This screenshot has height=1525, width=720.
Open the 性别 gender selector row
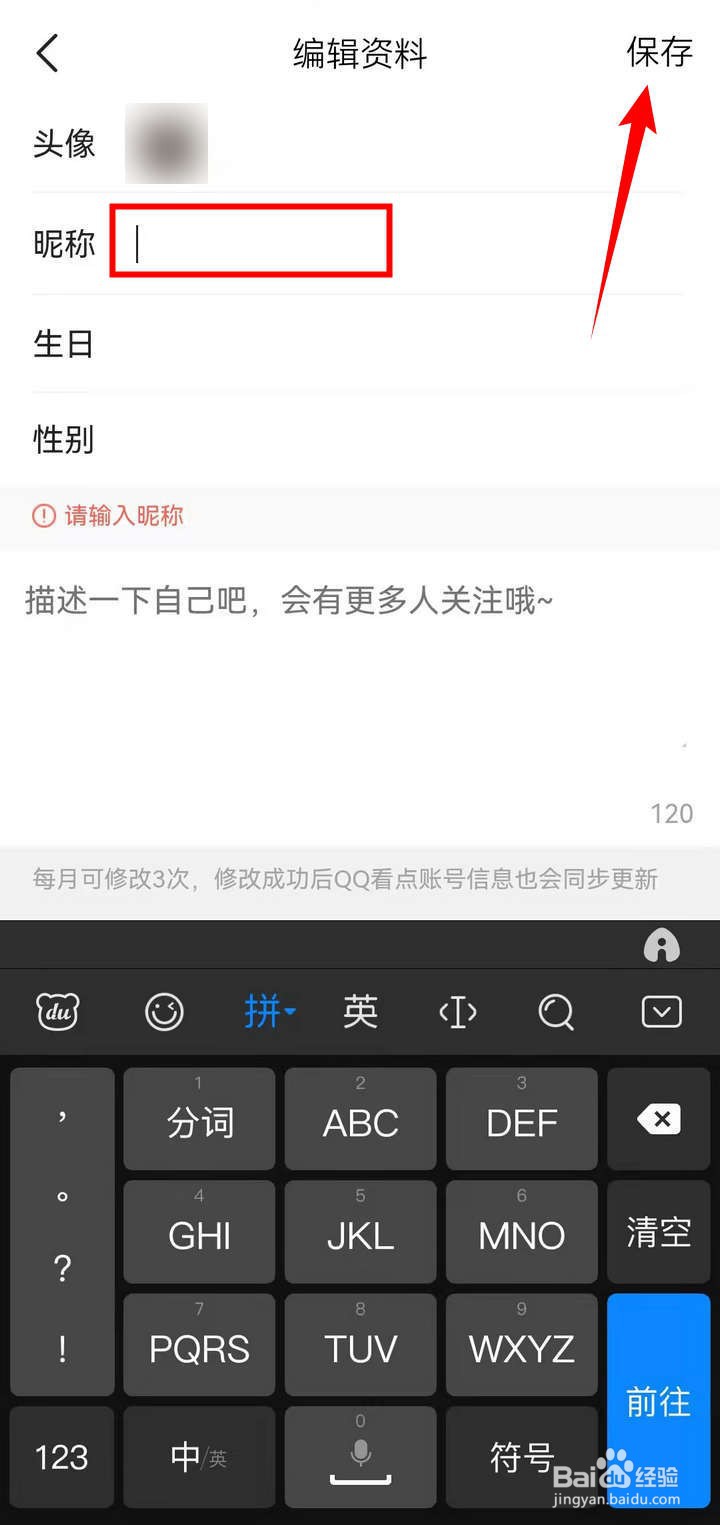tap(360, 440)
